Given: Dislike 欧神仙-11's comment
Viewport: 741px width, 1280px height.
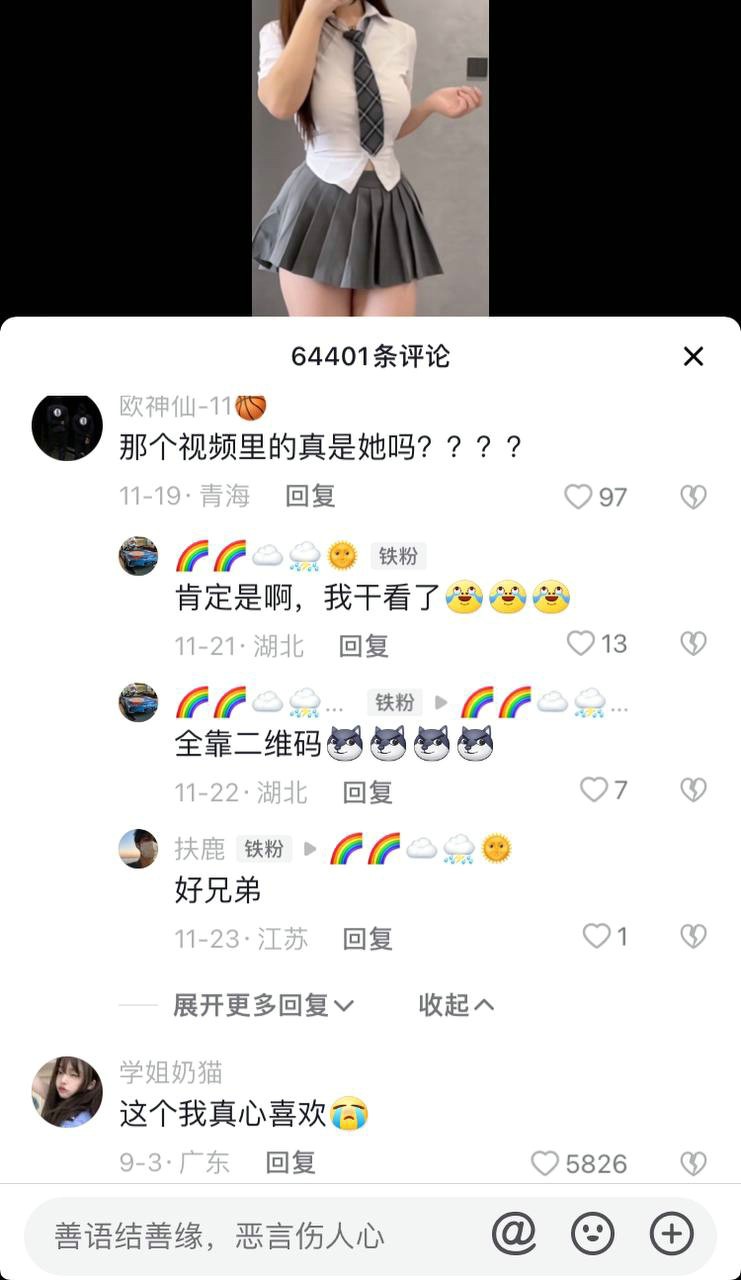Looking at the screenshot, I should tap(693, 497).
